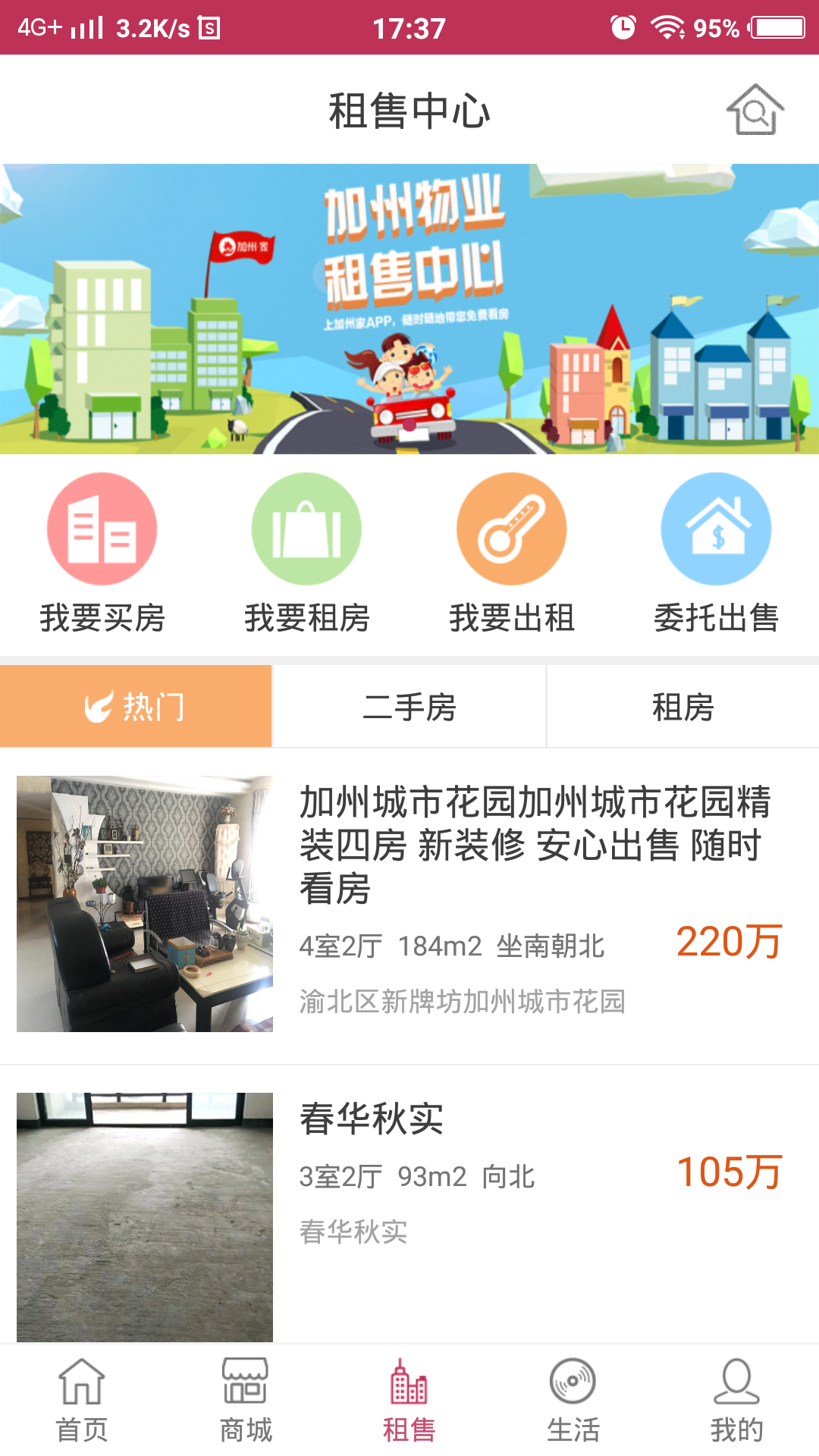
Task: Open the 加州物业租售中心 banner
Action: 409,309
